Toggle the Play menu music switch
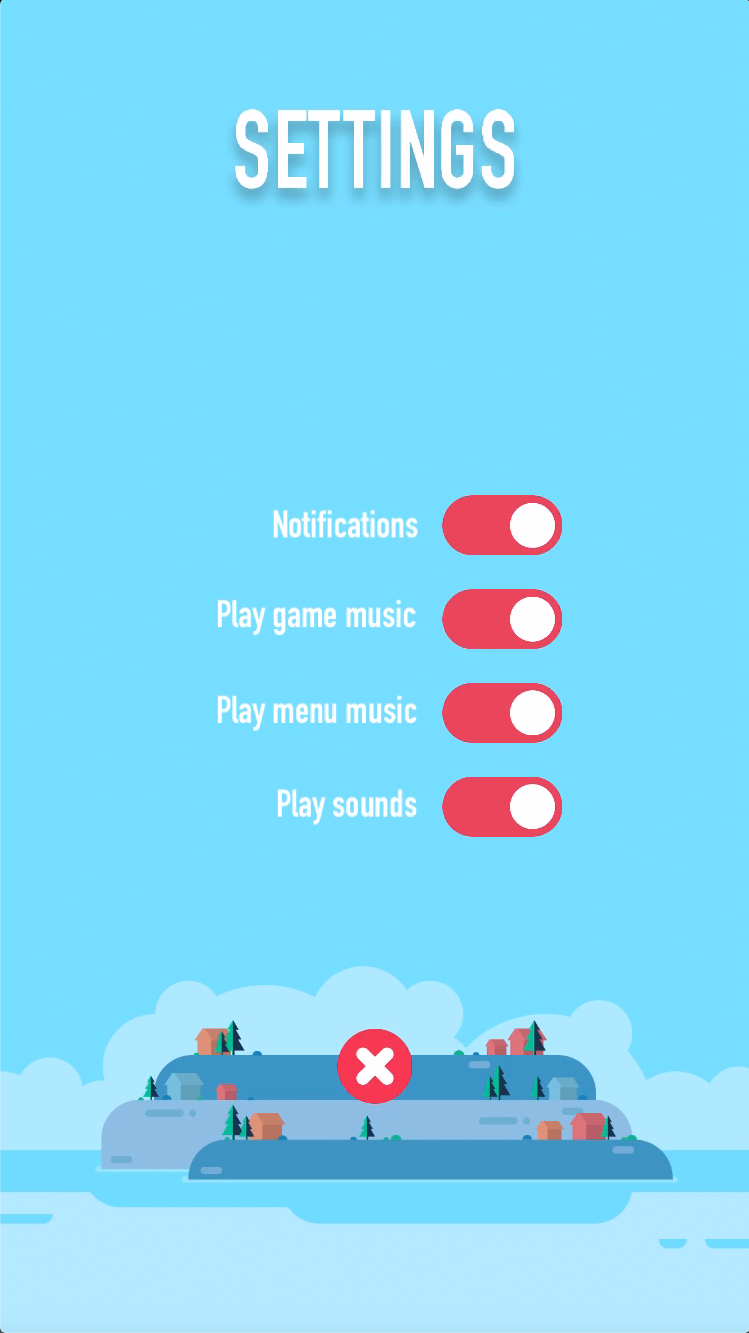The image size is (749, 1333). [x=502, y=713]
